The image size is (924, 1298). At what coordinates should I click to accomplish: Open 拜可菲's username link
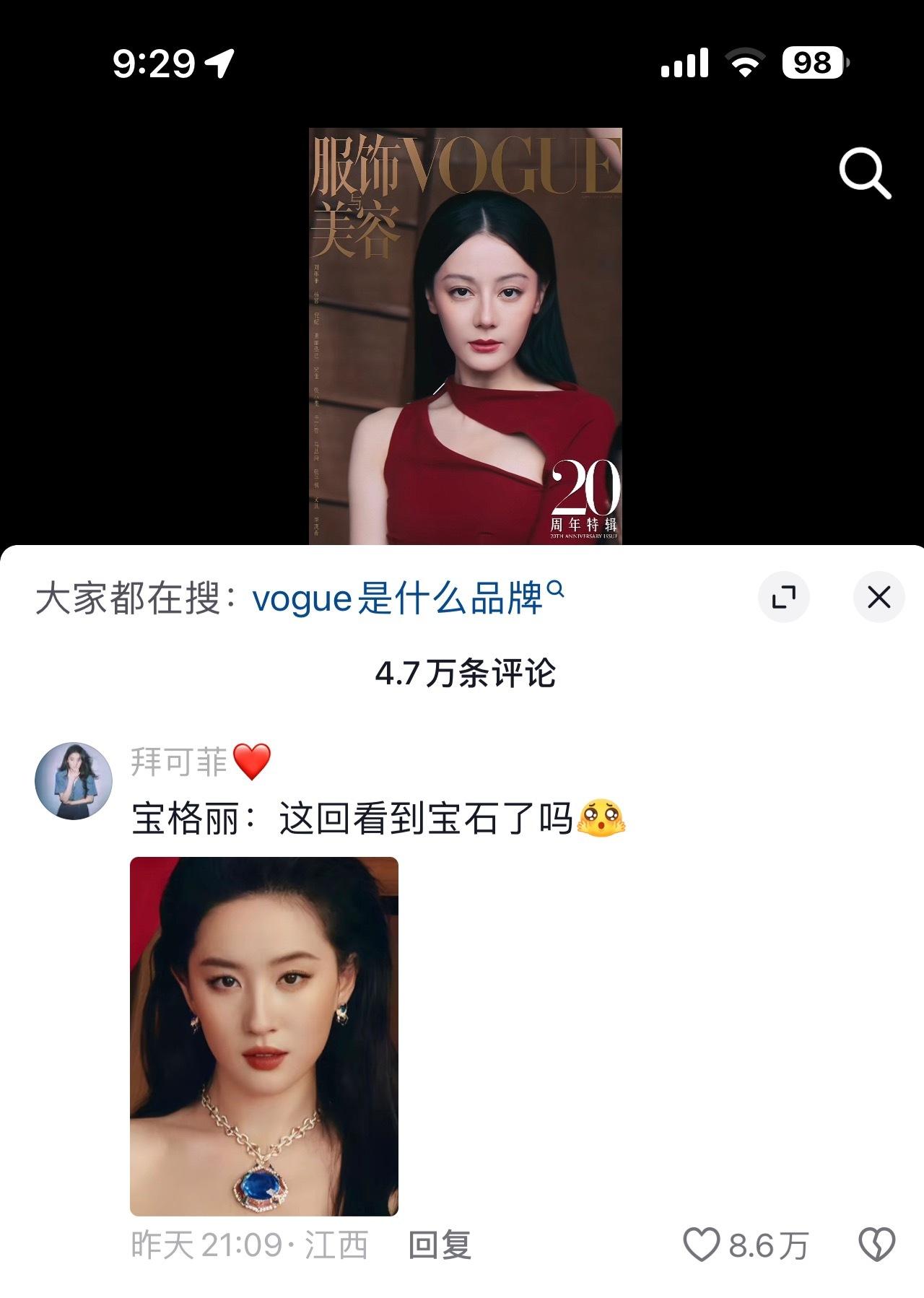coord(179,762)
